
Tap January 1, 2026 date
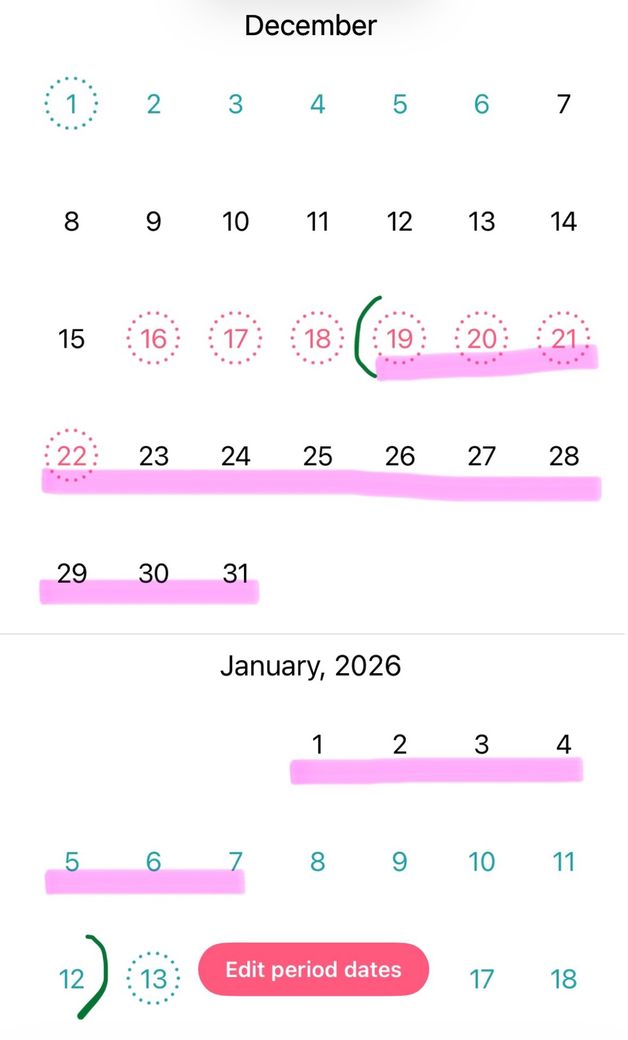[x=317, y=744]
